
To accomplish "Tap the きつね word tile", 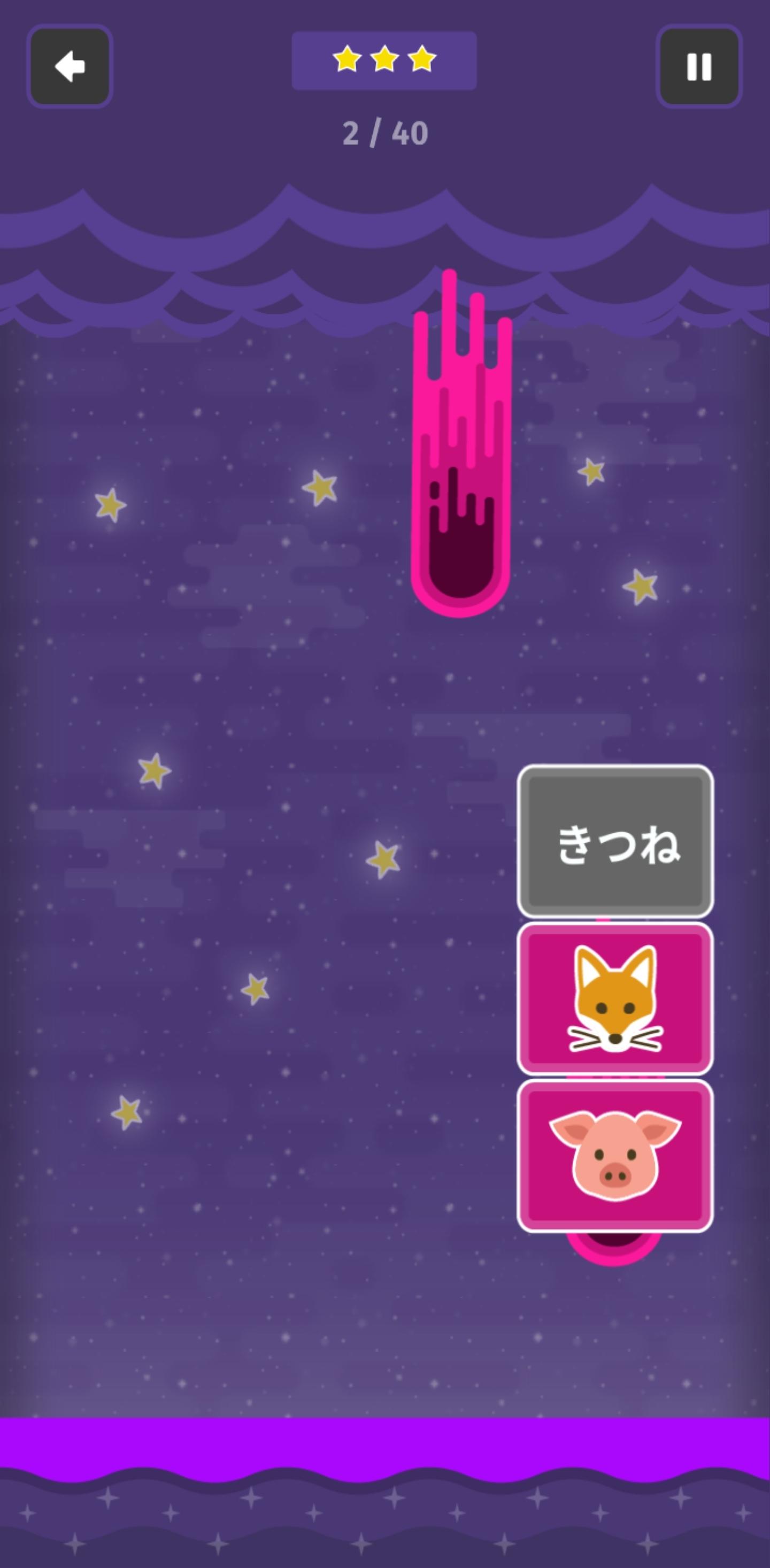I will [615, 842].
